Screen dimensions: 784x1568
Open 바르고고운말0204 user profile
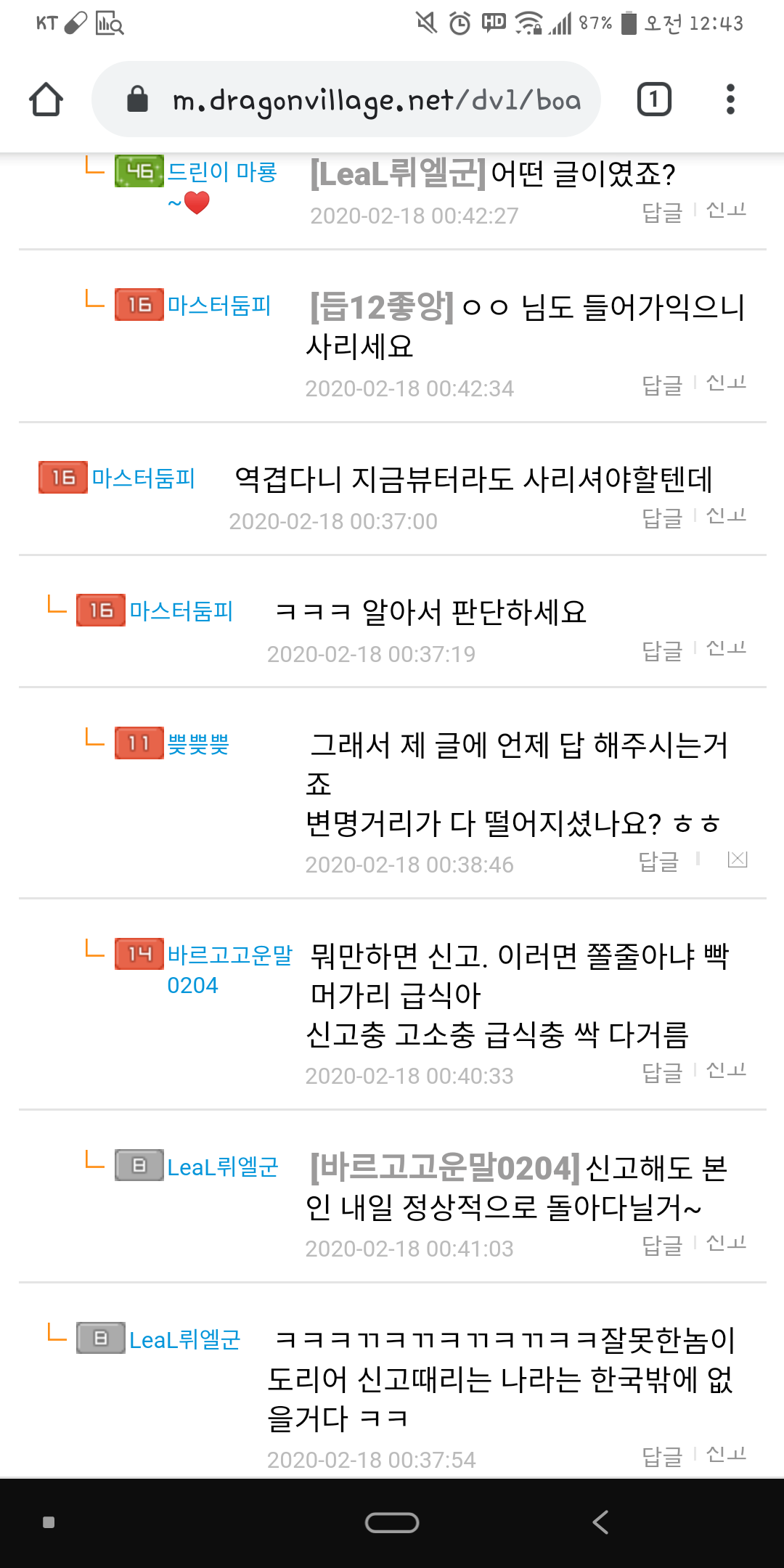[x=229, y=970]
